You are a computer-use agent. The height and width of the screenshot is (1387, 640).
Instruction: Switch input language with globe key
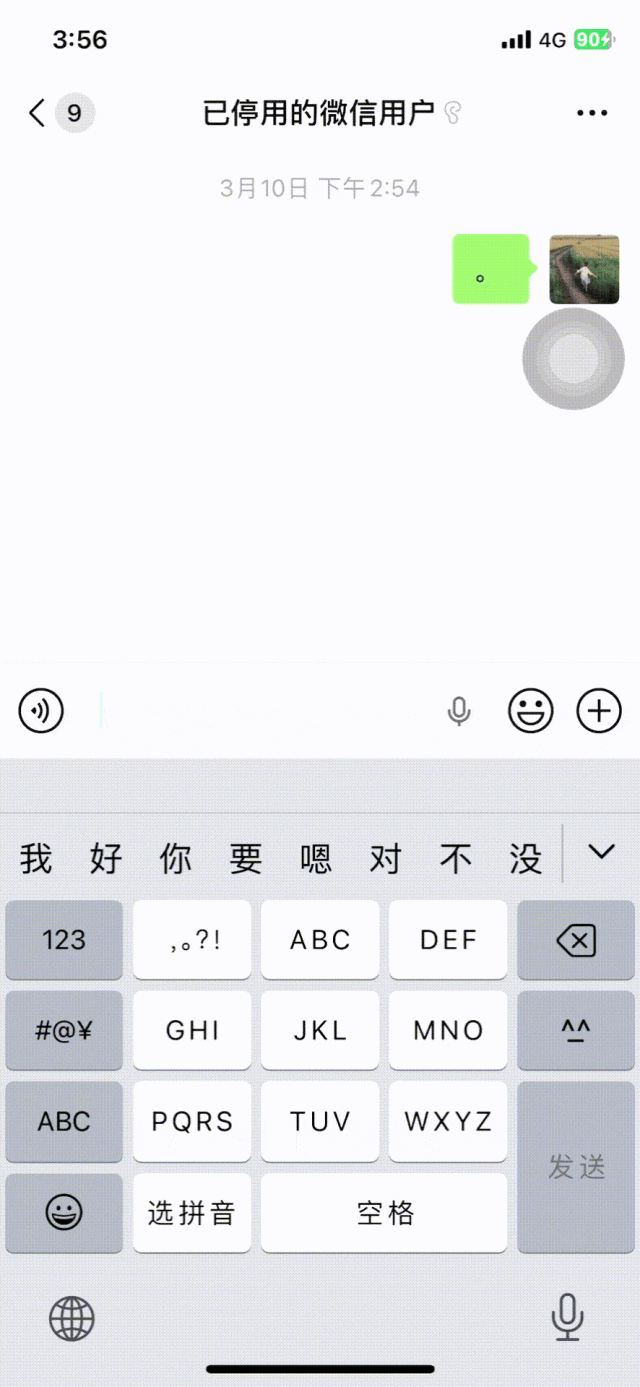coord(72,1318)
